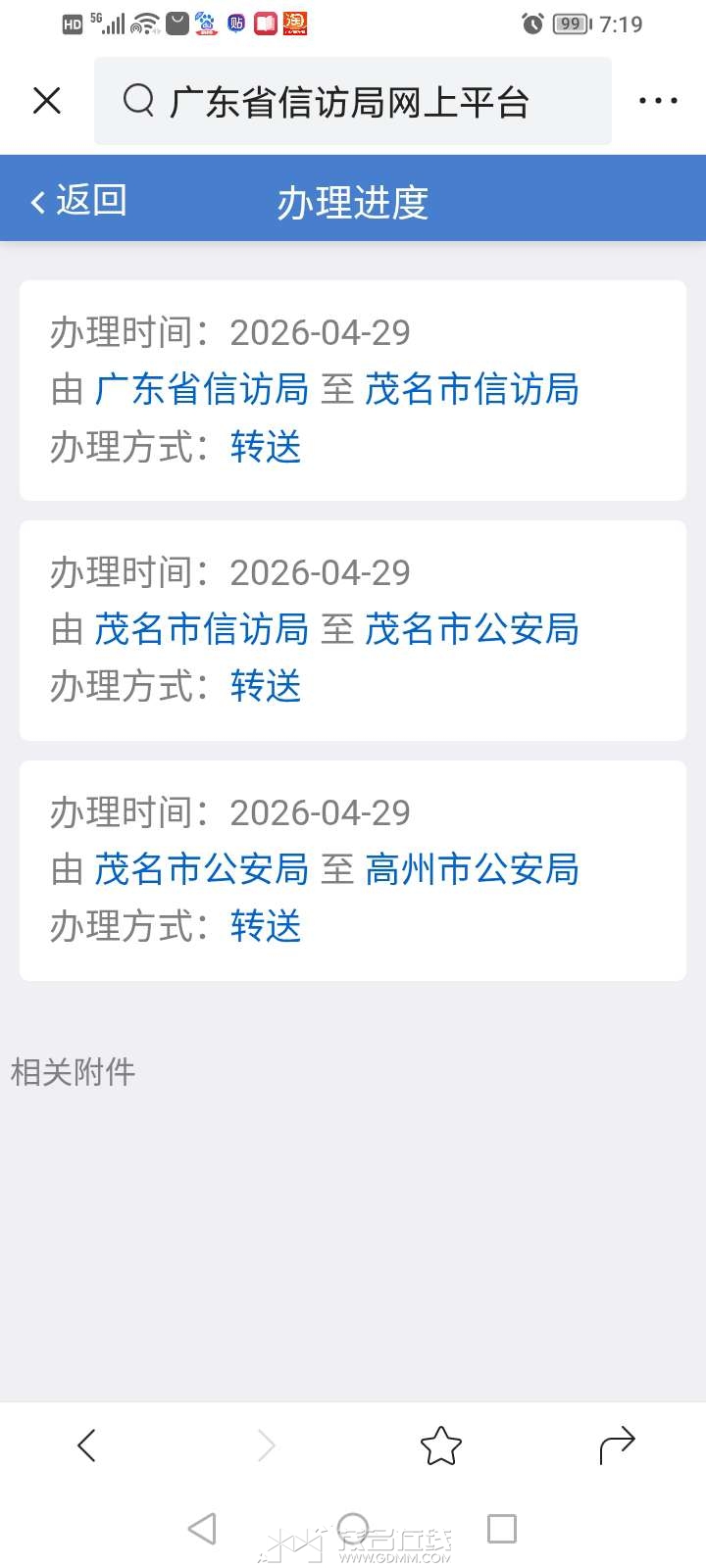Open recent apps with the square button
The image size is (706, 1568).
pyautogui.click(x=502, y=1528)
